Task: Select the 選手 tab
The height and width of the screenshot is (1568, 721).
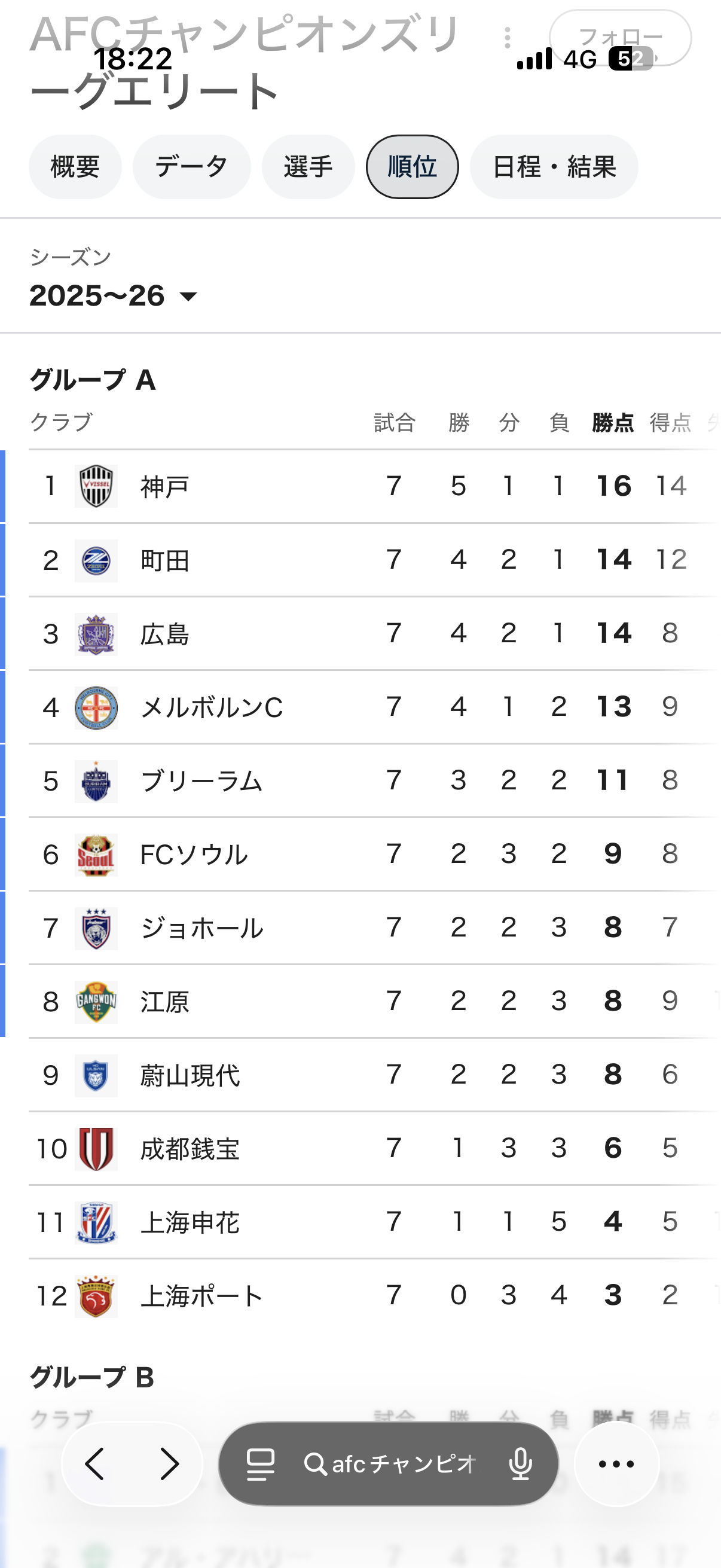Action: click(x=308, y=167)
